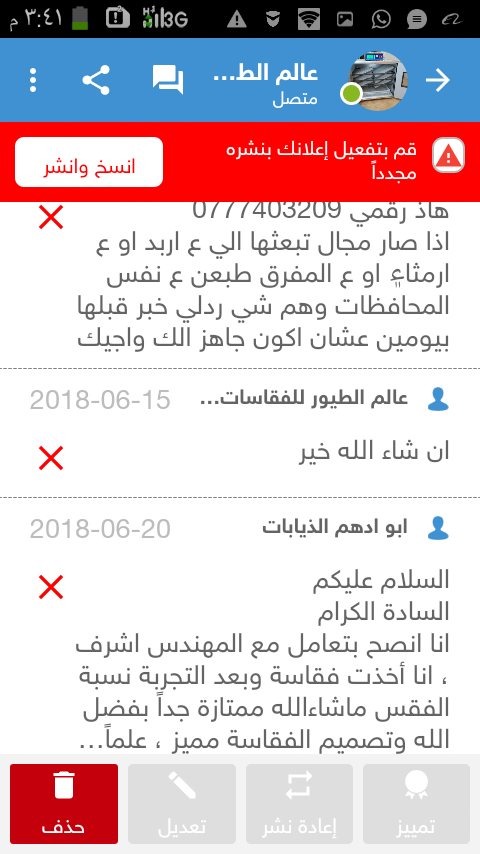
Task: Tap the تمييز feature button
Action: point(416,804)
